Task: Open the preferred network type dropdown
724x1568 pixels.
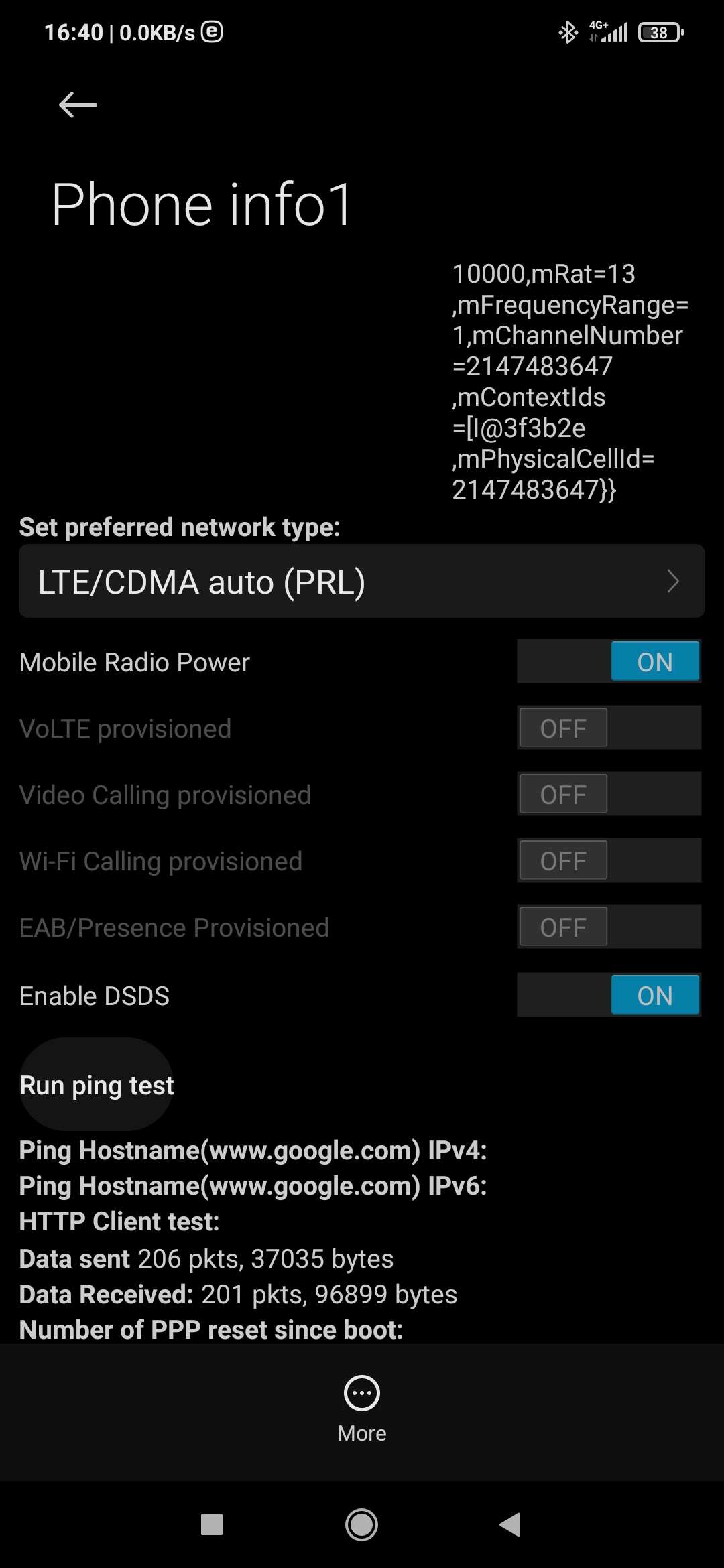Action: click(362, 582)
